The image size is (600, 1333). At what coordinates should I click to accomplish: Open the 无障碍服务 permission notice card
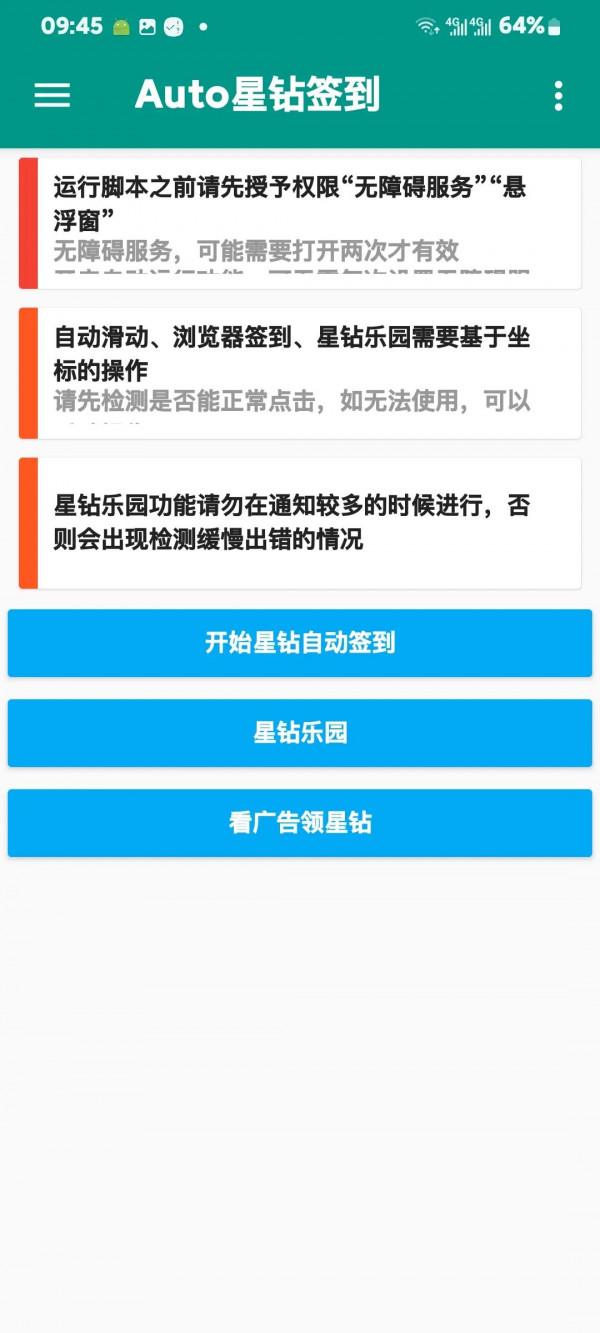coord(300,223)
